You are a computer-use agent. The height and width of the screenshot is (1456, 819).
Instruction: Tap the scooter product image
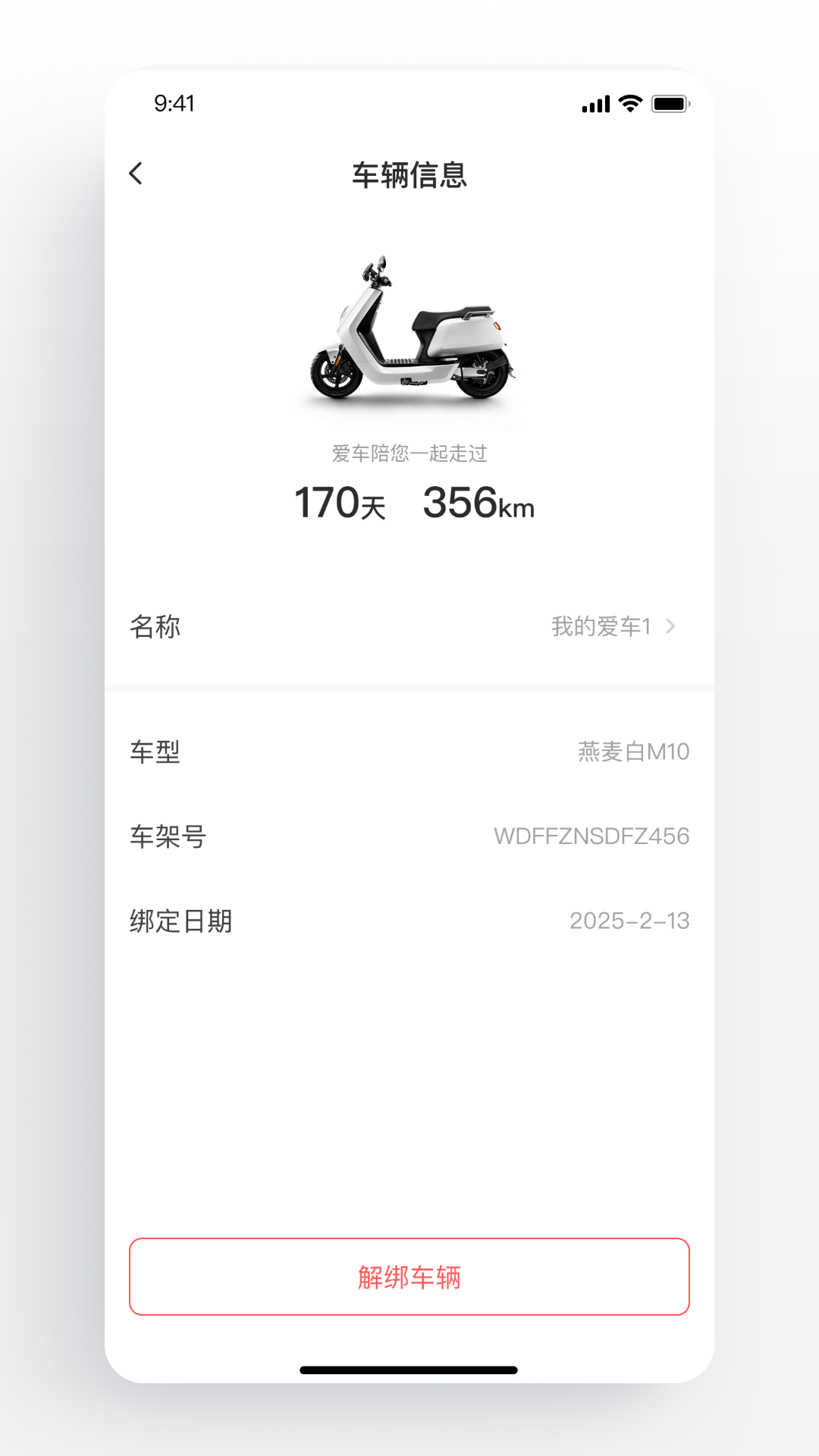(409, 334)
